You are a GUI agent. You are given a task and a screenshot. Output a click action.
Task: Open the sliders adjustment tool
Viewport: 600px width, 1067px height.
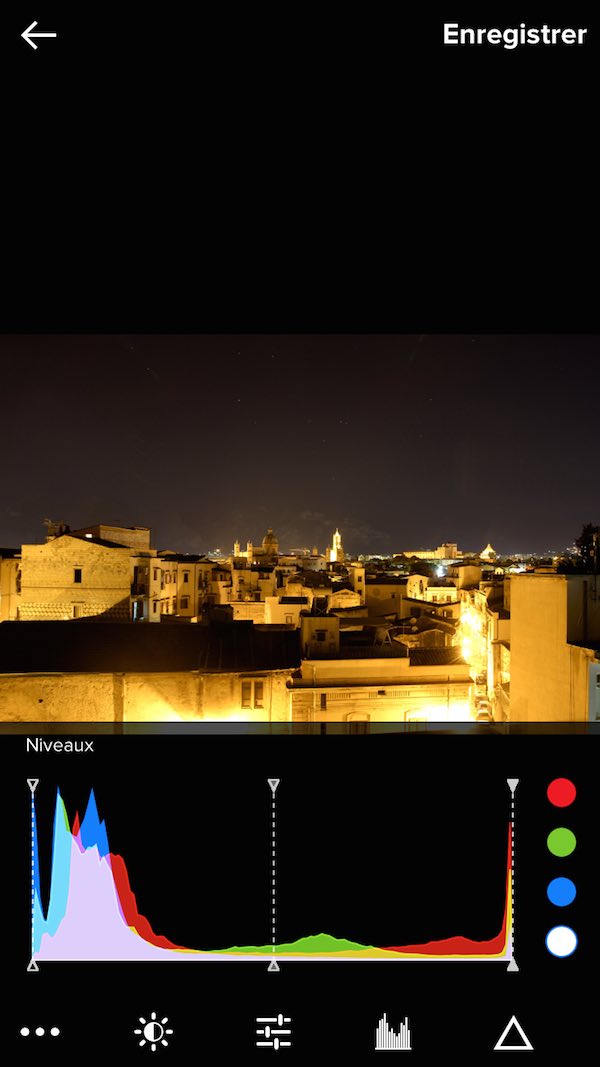pos(273,1032)
